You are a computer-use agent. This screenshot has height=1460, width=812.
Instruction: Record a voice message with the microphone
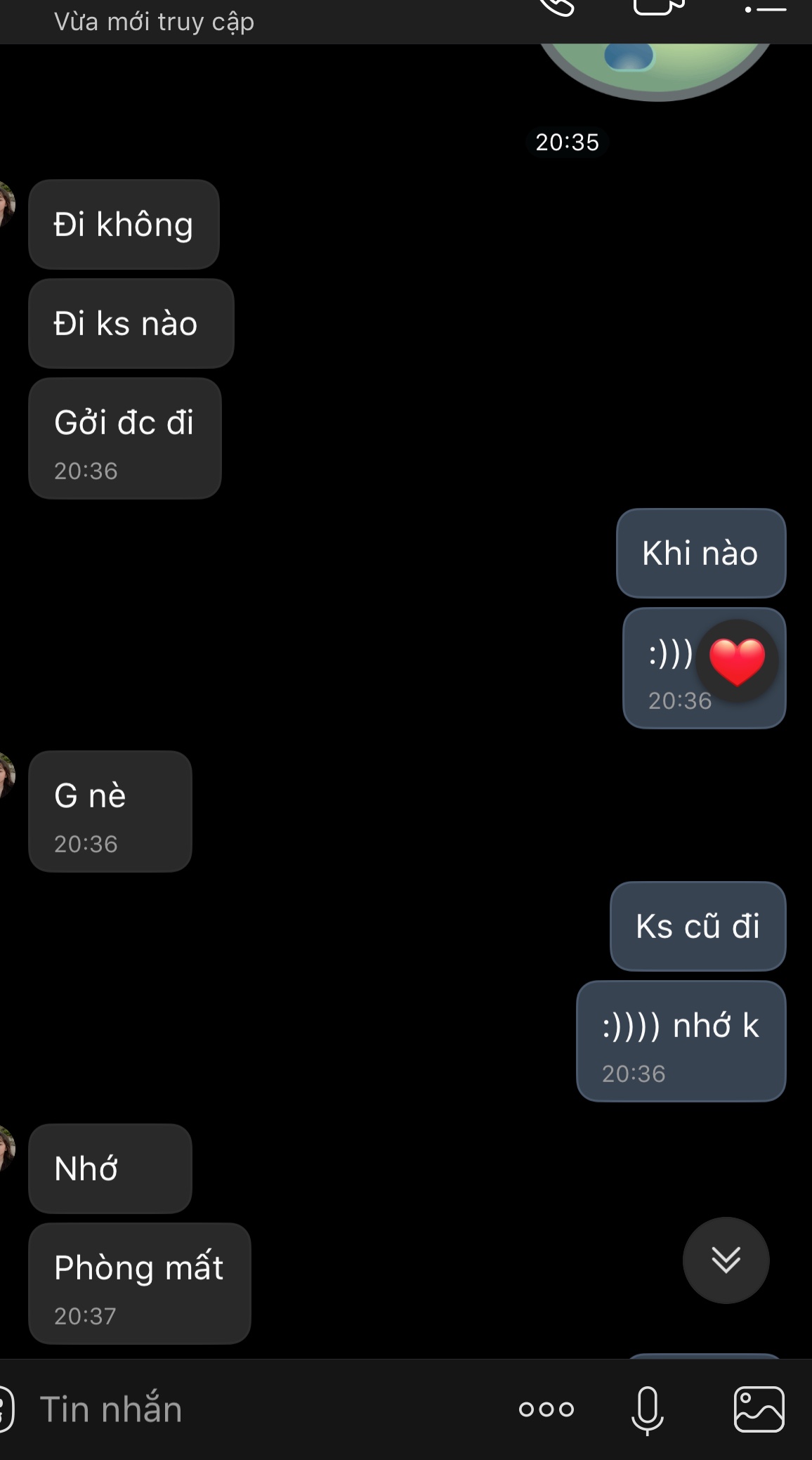point(648,1409)
